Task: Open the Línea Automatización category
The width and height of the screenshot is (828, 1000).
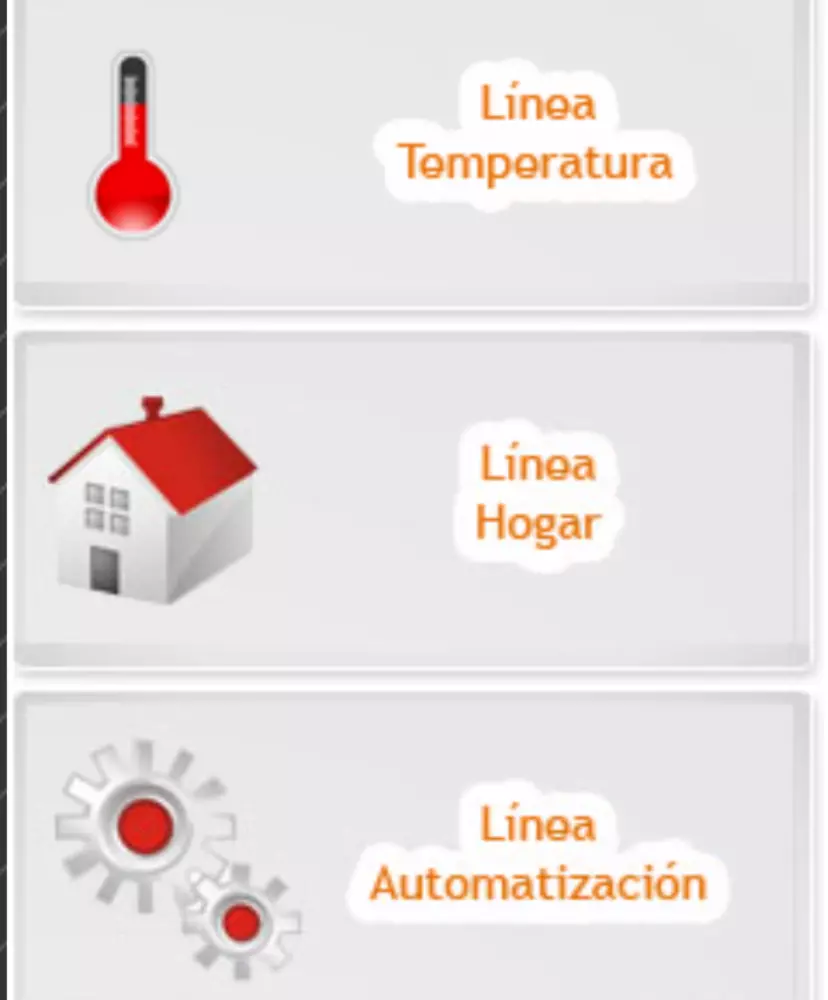Action: pos(537,855)
